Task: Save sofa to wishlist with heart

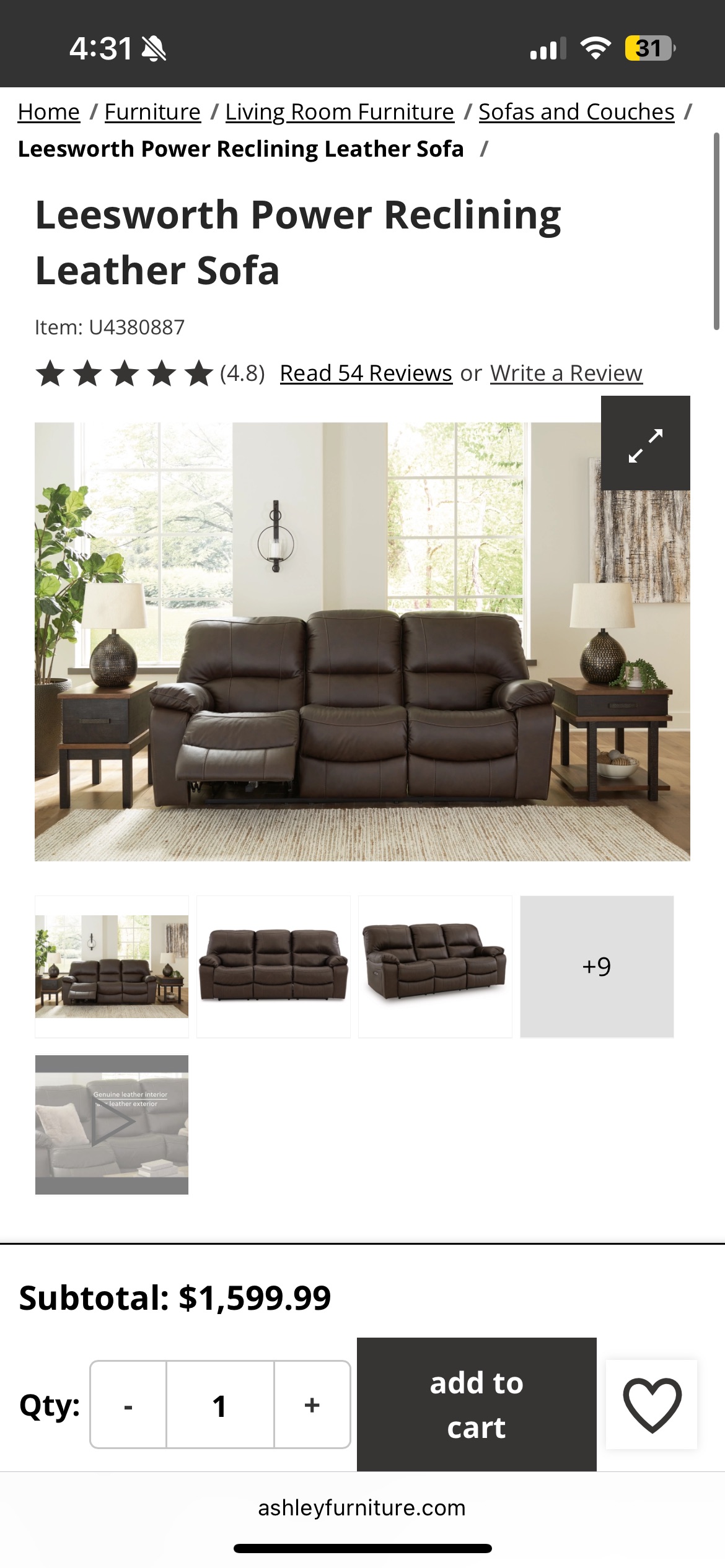Action: pos(651,1405)
